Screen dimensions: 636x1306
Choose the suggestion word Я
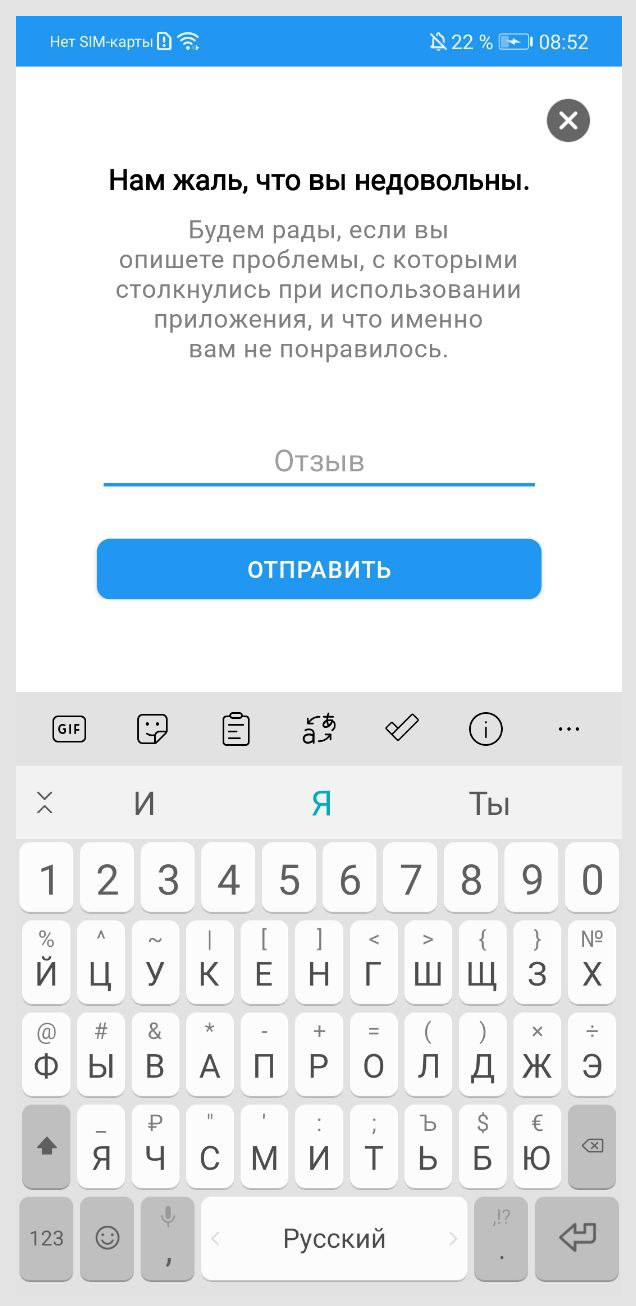click(321, 804)
